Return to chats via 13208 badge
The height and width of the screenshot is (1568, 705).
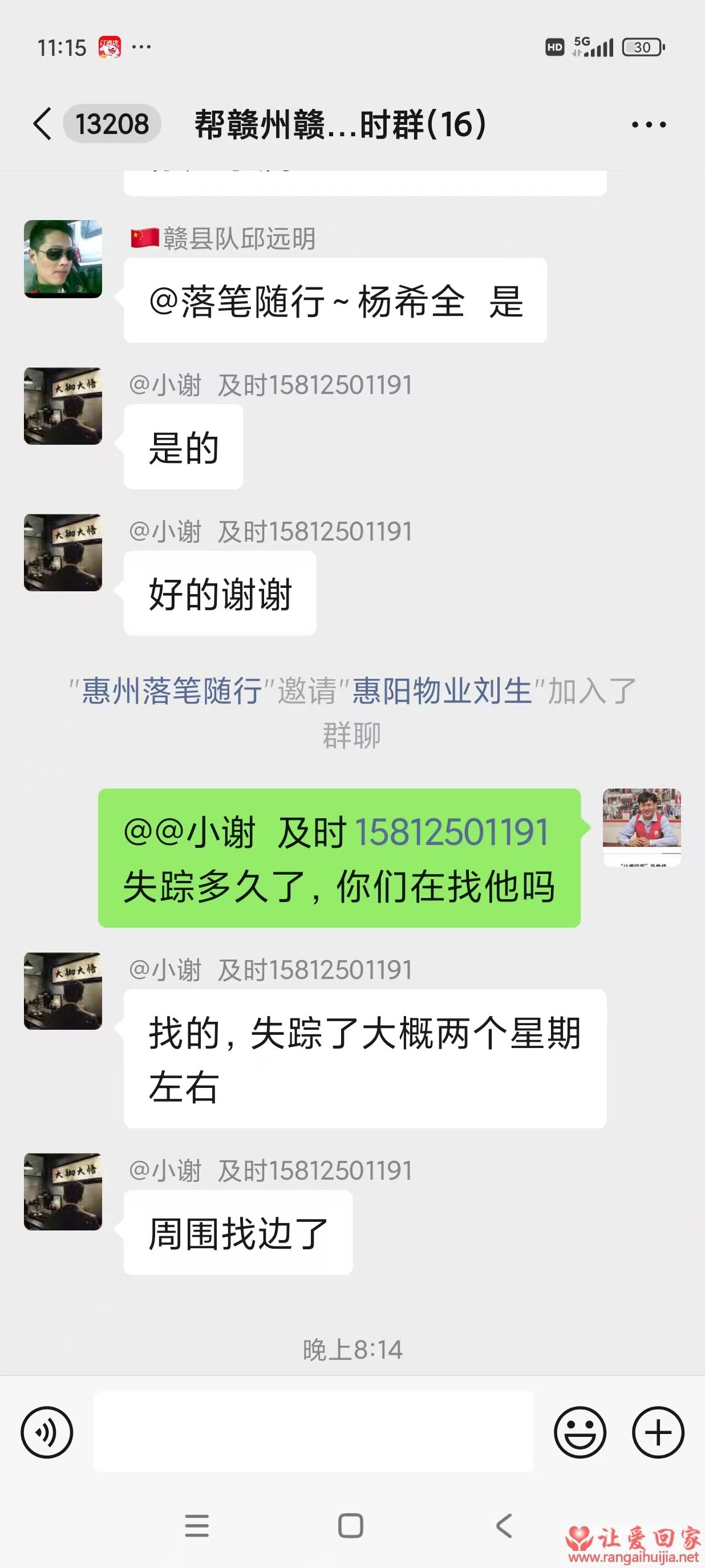point(111,124)
